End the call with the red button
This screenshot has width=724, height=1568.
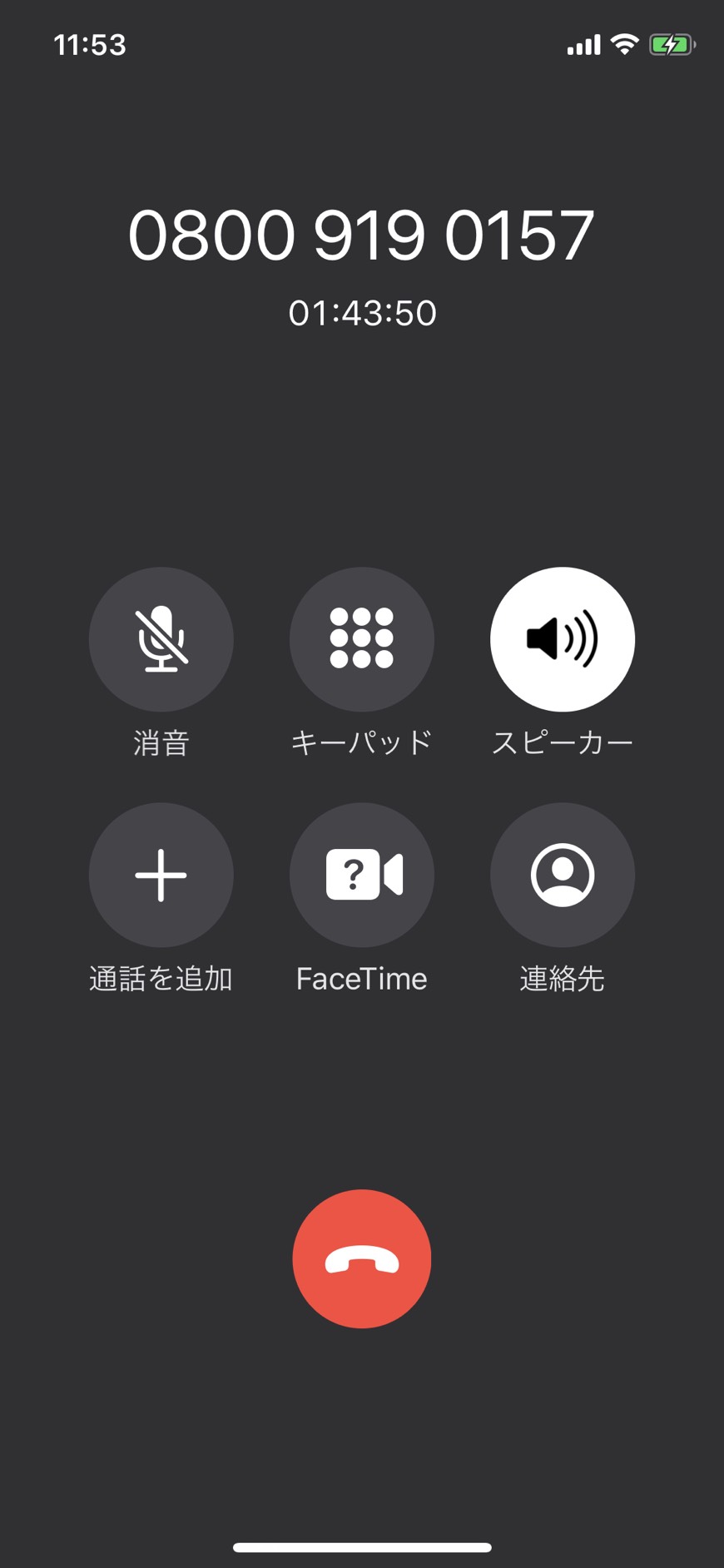pyautogui.click(x=362, y=1258)
